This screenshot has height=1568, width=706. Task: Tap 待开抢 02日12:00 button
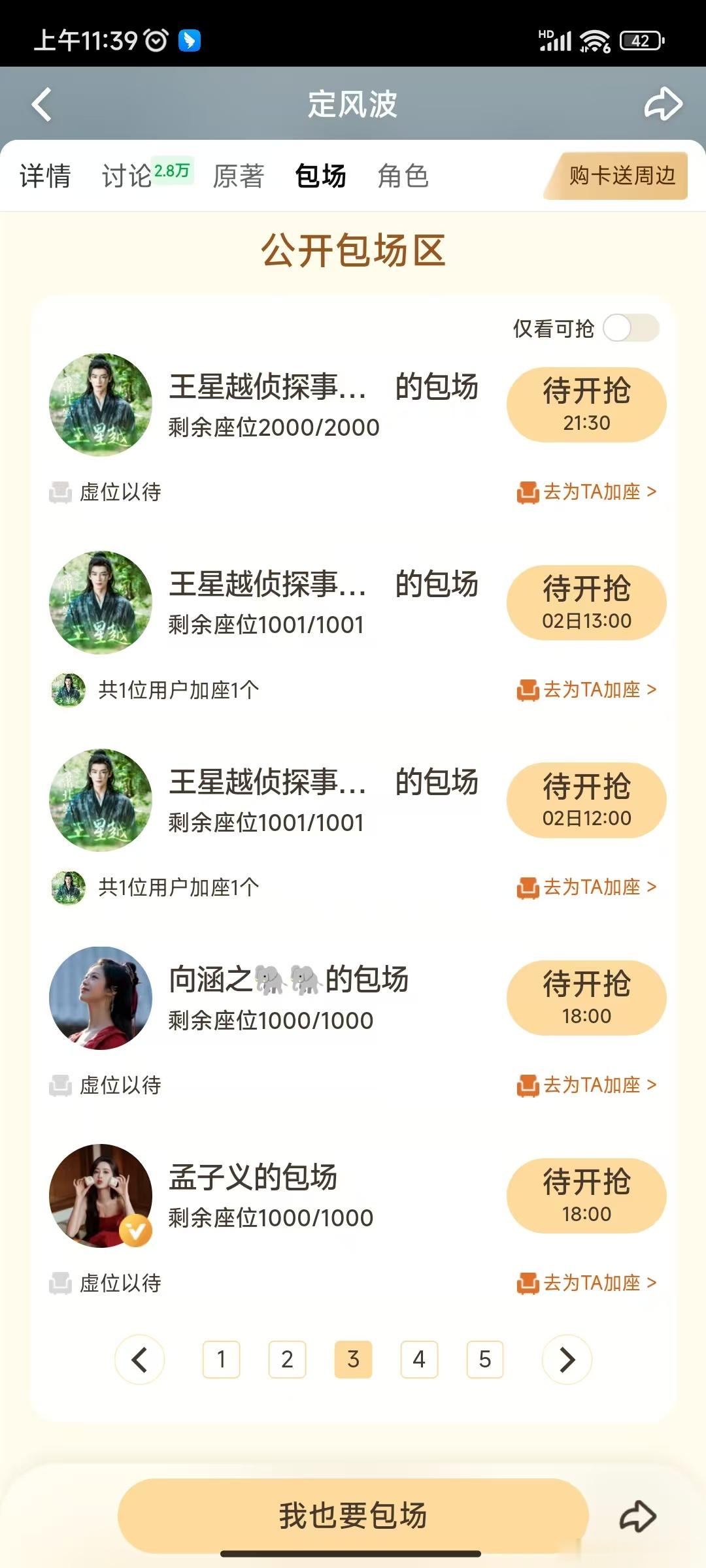(x=586, y=800)
